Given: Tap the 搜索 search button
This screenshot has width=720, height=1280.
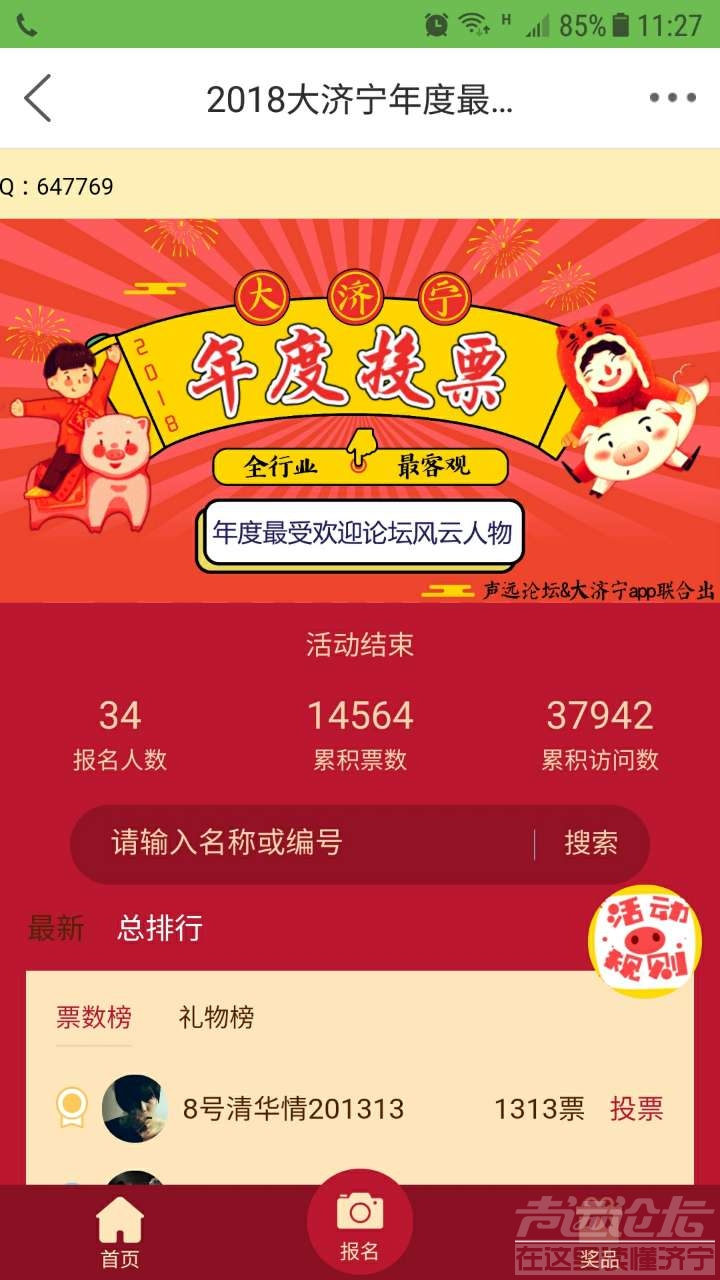Looking at the screenshot, I should point(591,843).
